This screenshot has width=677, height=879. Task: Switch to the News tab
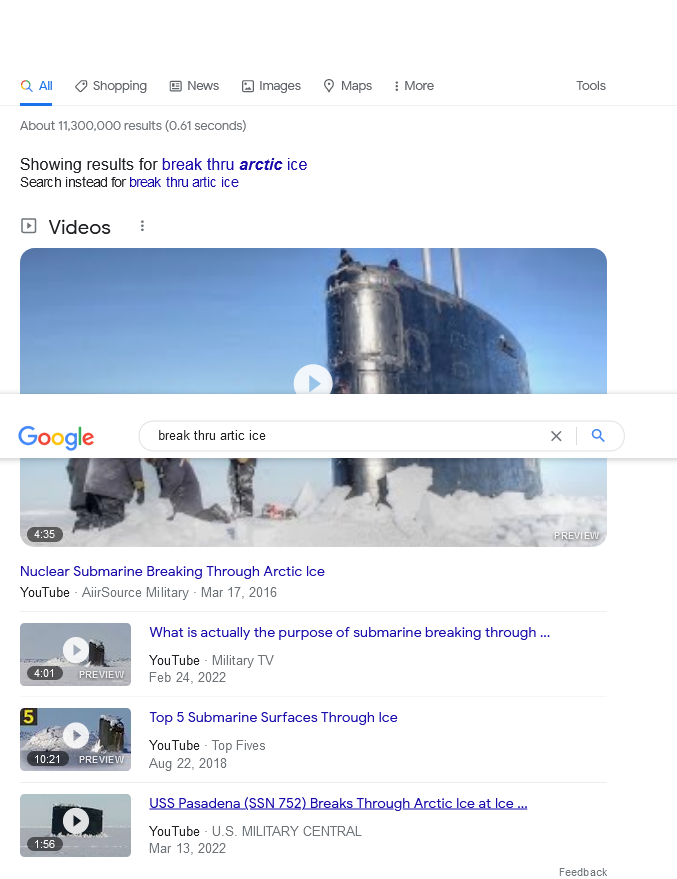194,86
